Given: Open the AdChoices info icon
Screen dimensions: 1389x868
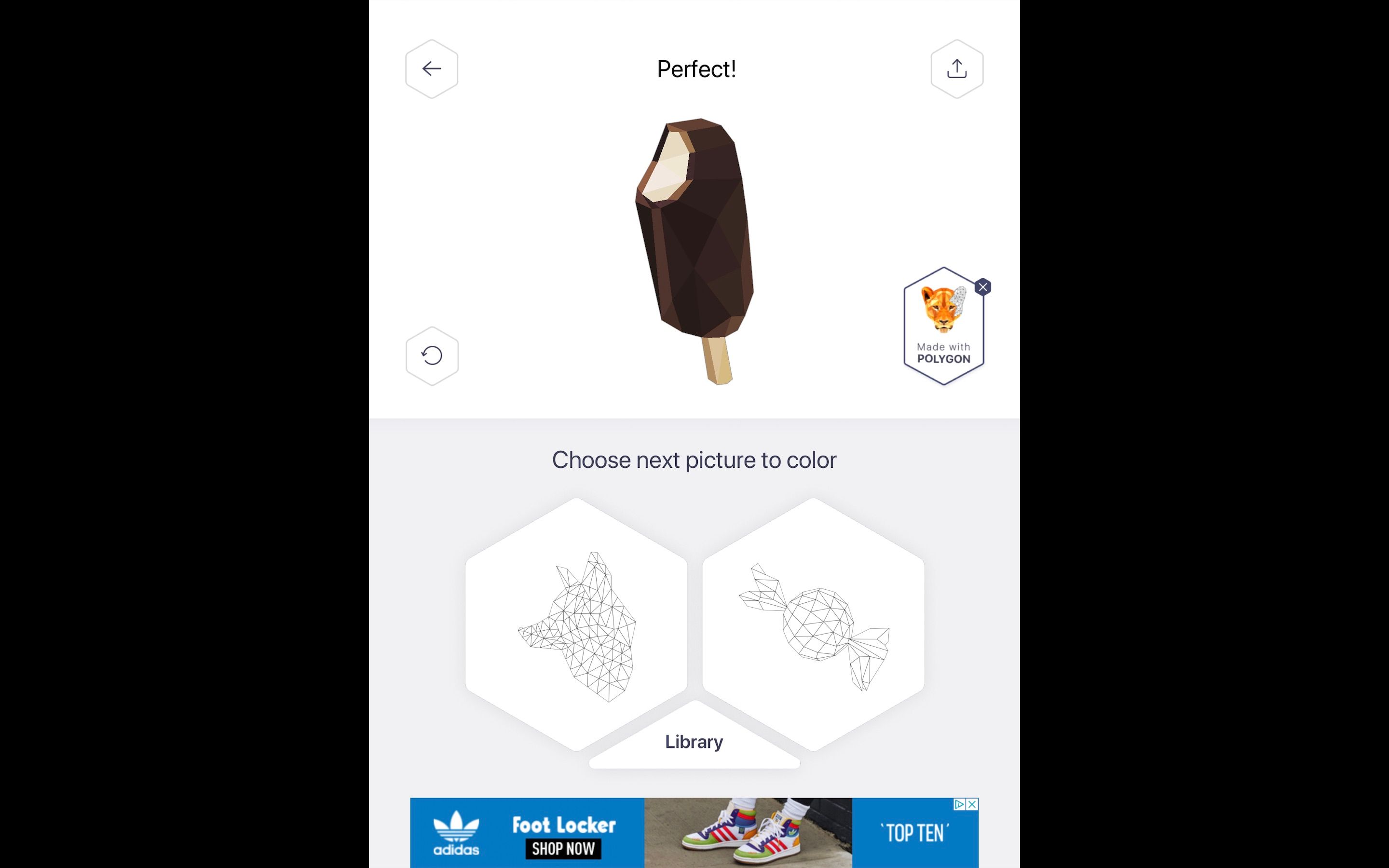Looking at the screenshot, I should 959,804.
